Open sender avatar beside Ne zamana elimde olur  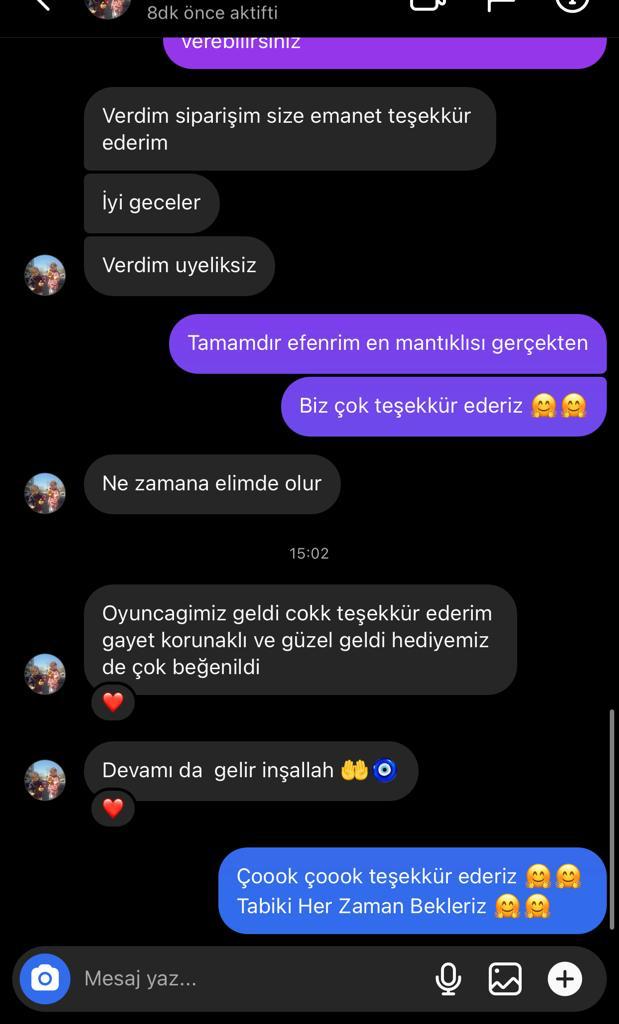pyautogui.click(x=45, y=493)
